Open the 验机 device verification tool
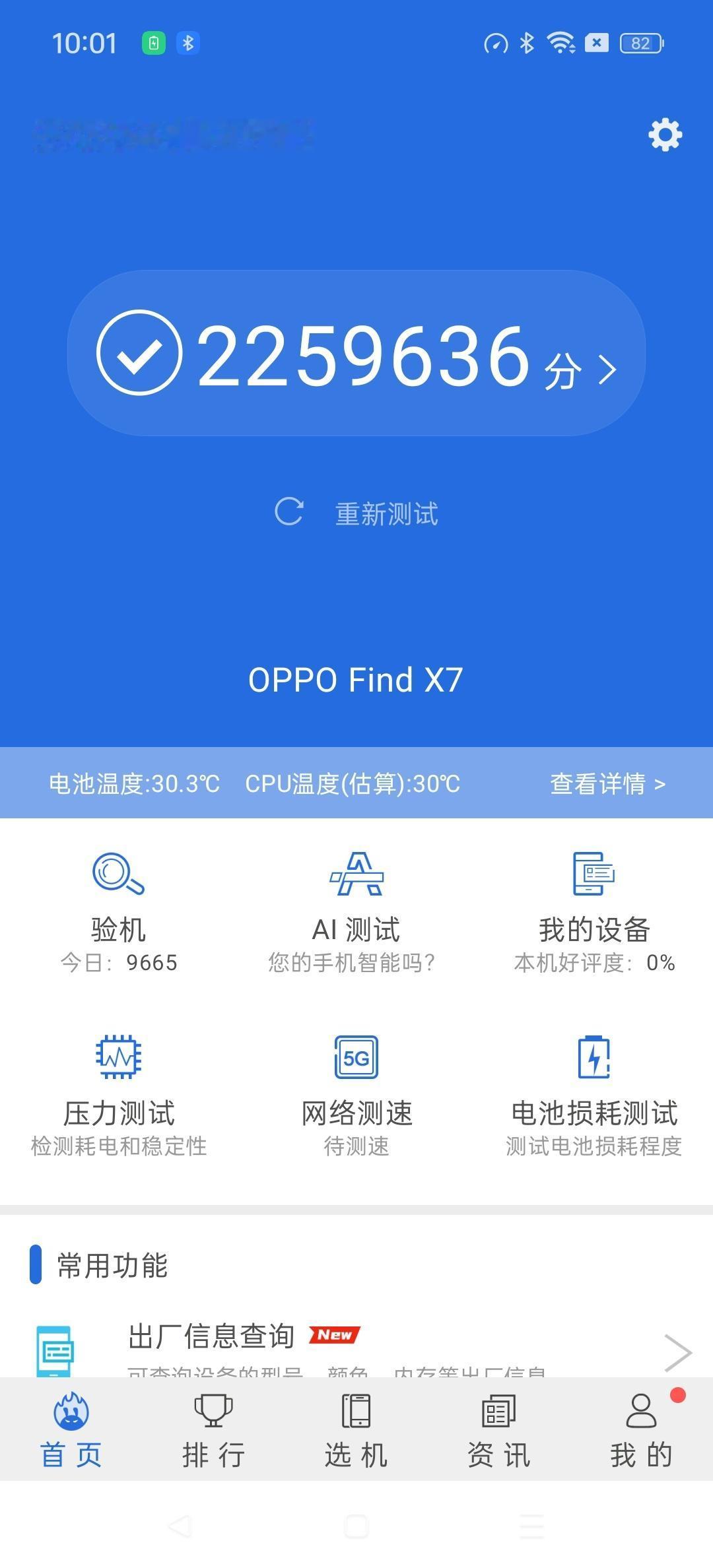This screenshot has height=1568, width=713. (x=119, y=912)
